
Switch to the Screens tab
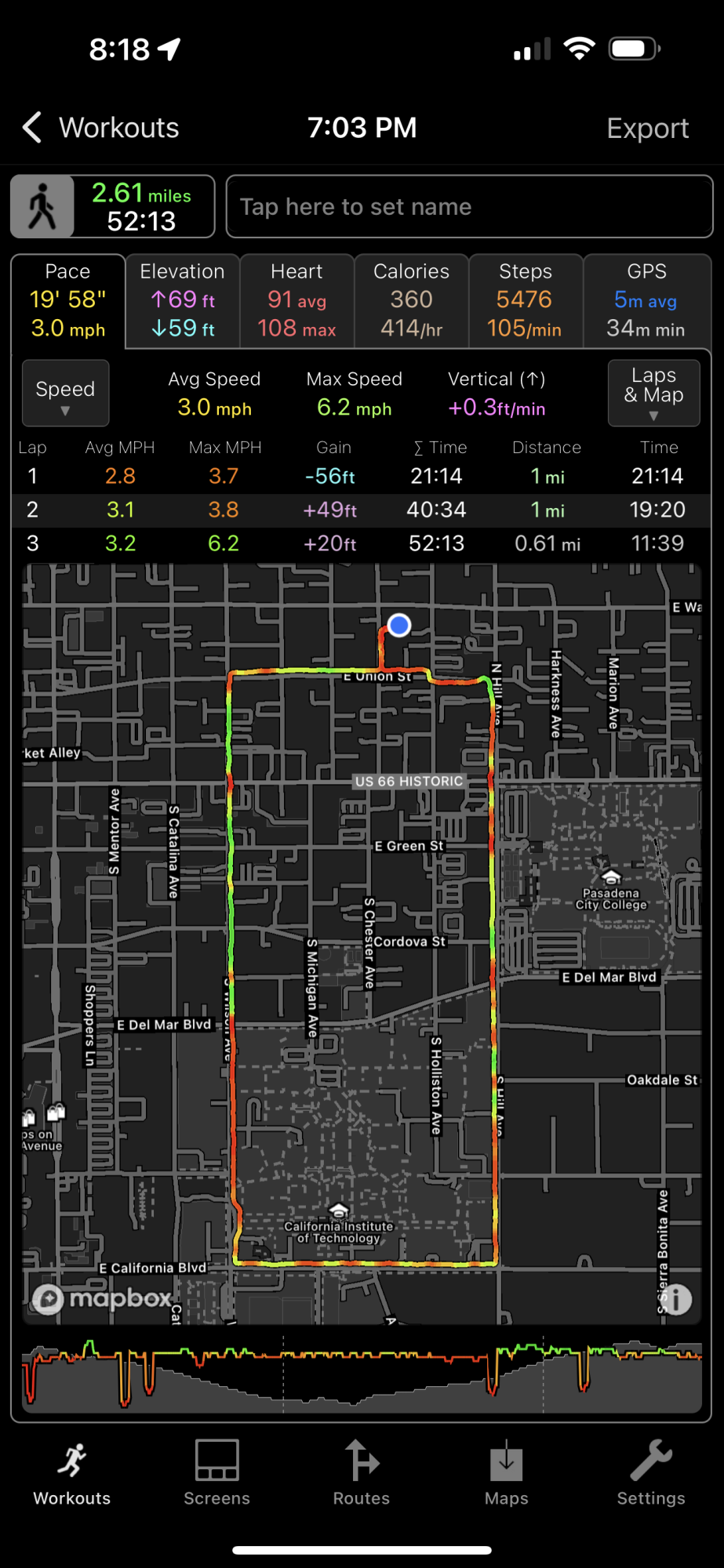point(216,1474)
